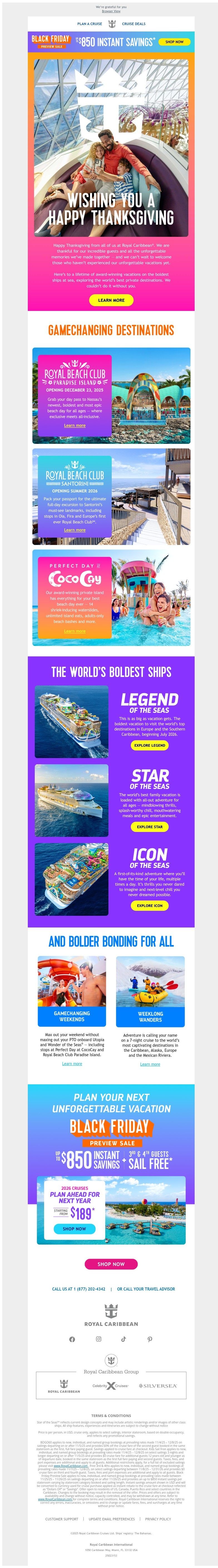Learn more about Perfect Day at CocoCay

pos(75,631)
